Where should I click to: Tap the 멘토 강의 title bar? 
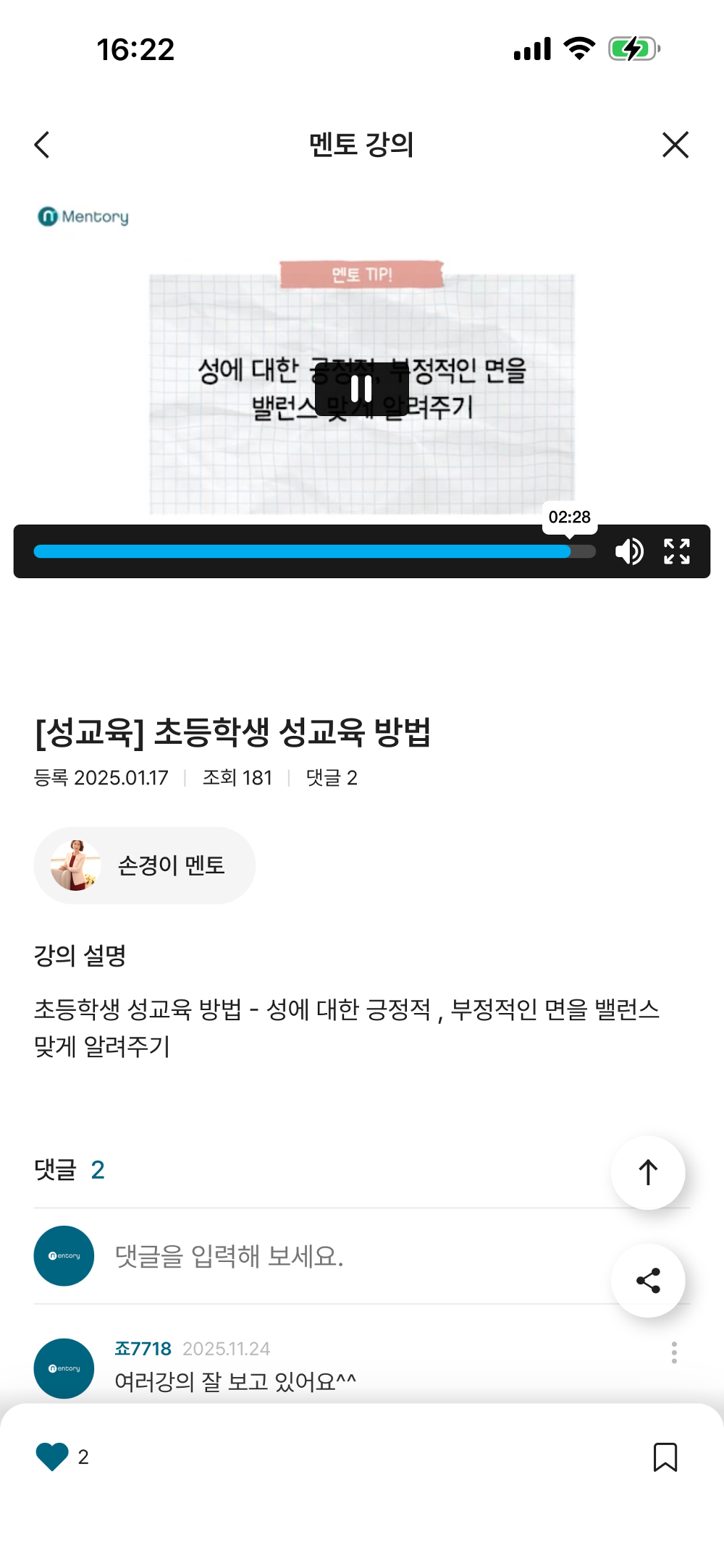pos(361,145)
